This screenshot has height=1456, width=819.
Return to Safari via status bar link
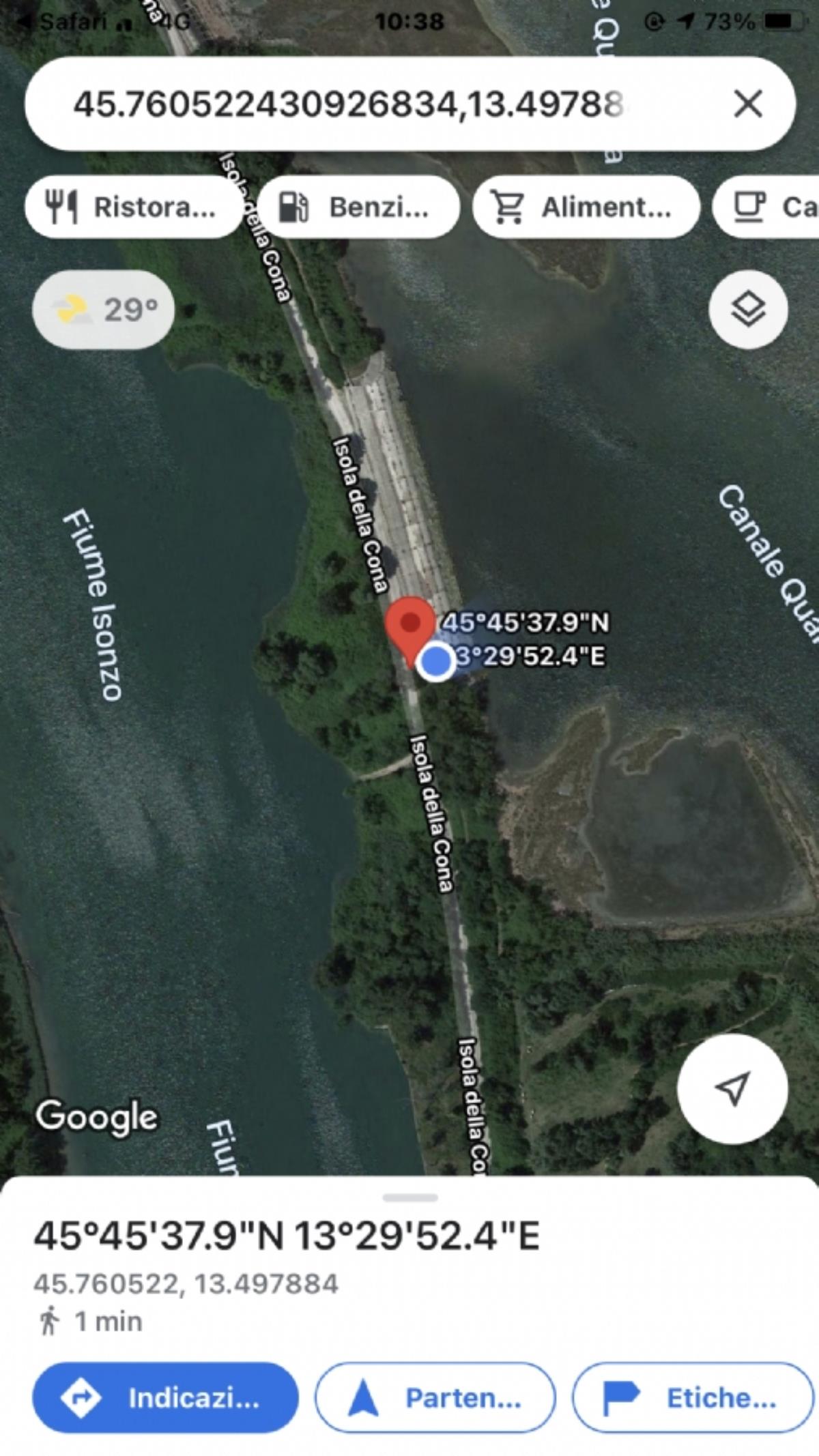tap(65, 22)
